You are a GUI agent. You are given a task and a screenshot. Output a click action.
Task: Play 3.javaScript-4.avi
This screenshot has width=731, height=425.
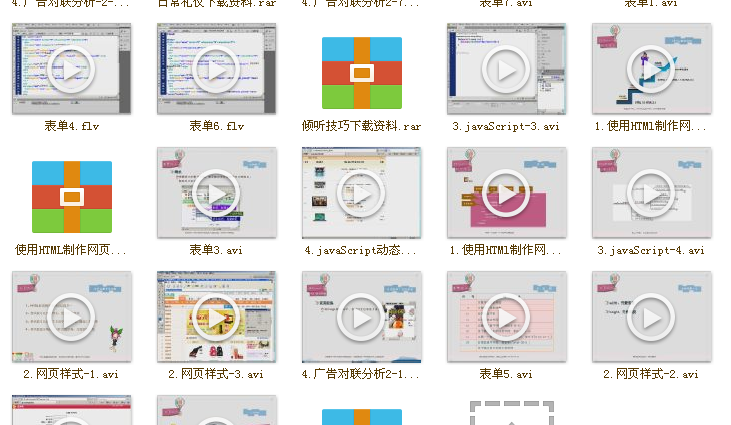pyautogui.click(x=651, y=192)
